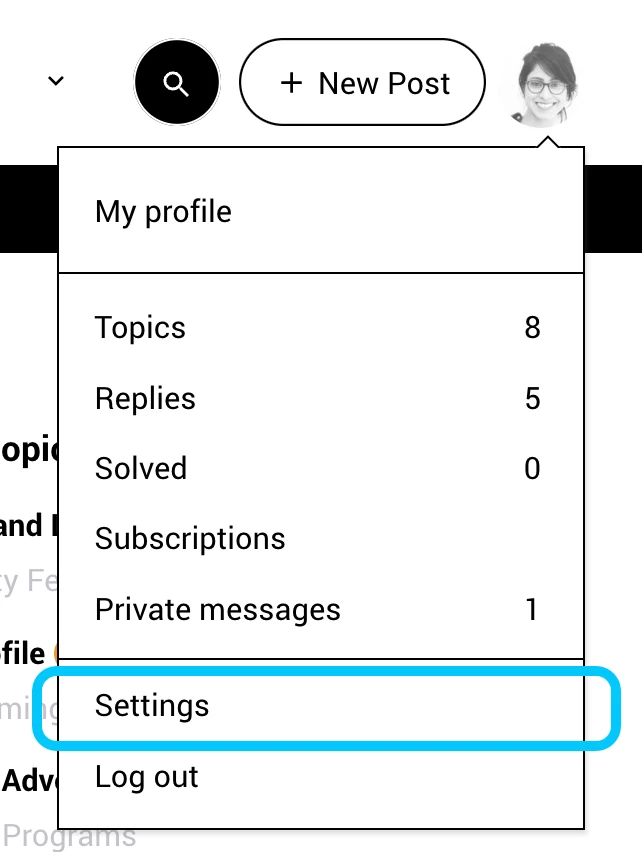Expand the dropdown chevron beside search
Image resolution: width=642 pixels, height=852 pixels.
(x=56, y=81)
